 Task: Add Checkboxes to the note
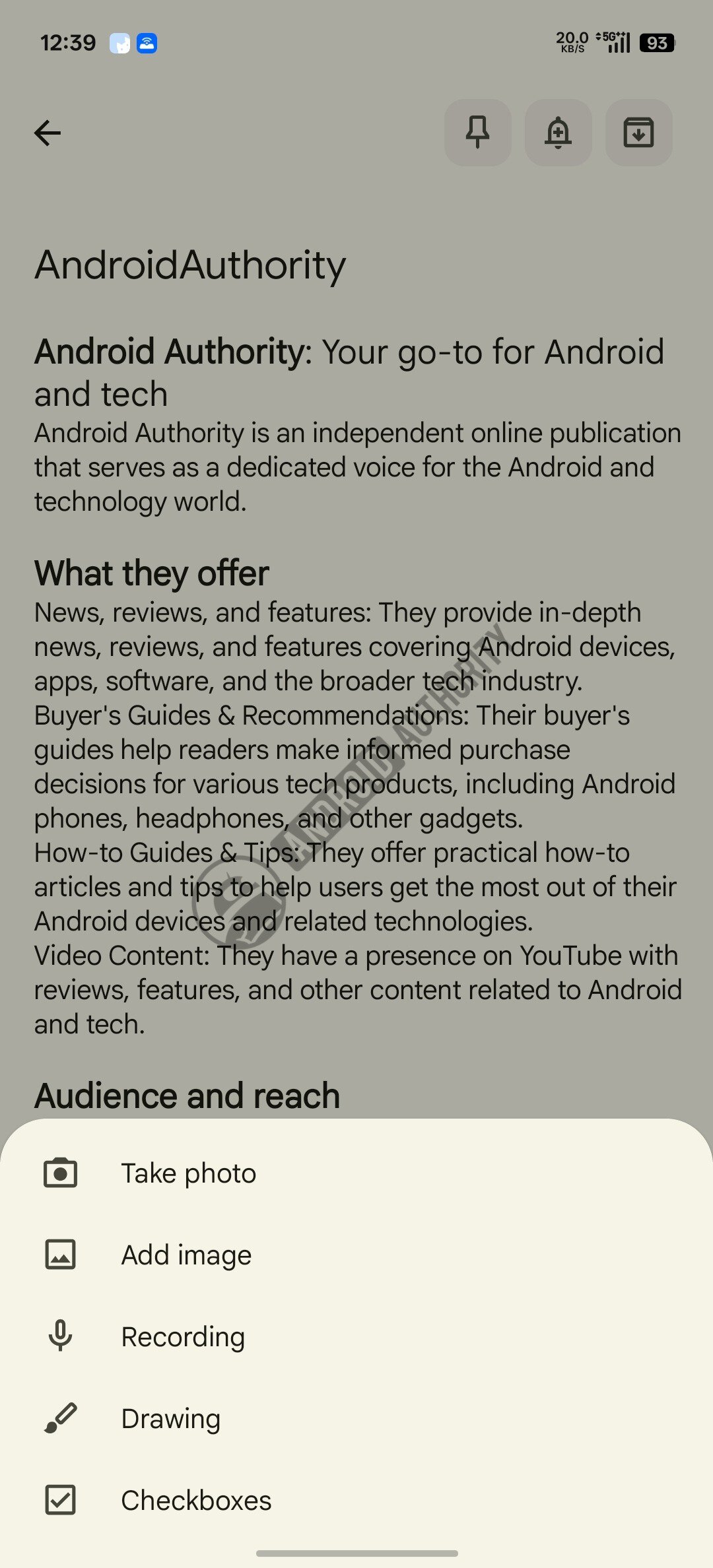click(356, 1501)
